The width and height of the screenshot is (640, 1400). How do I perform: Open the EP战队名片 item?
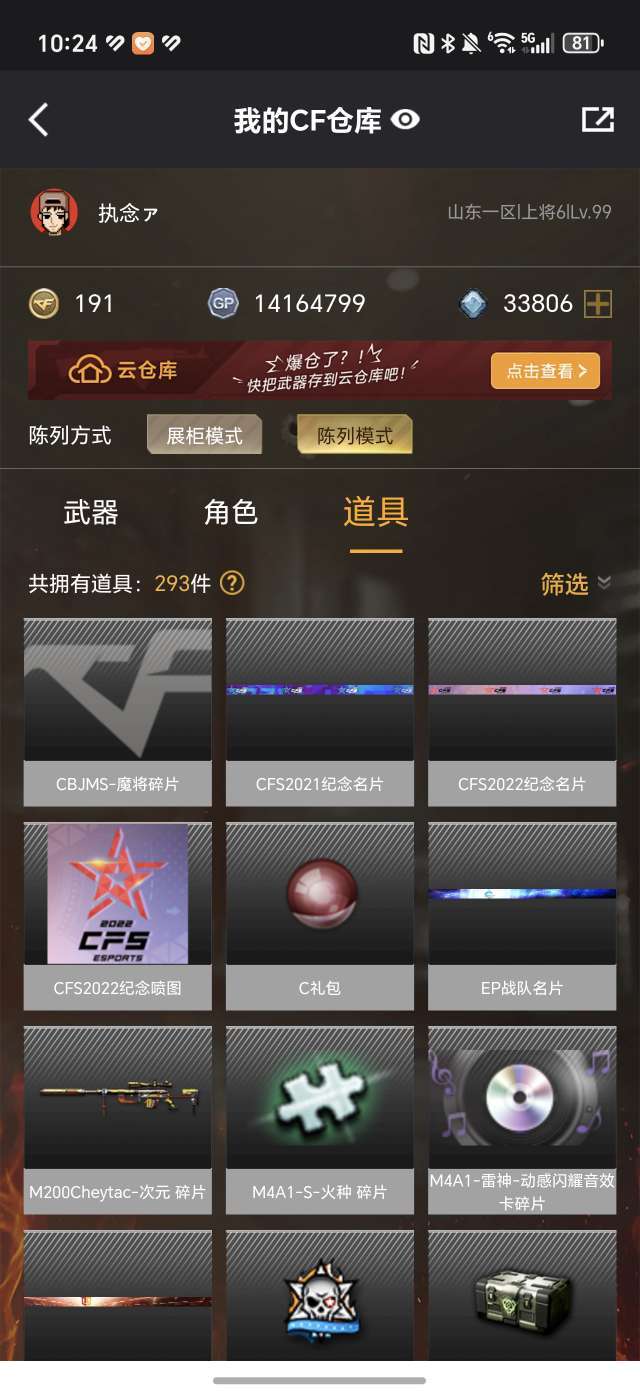(x=522, y=916)
